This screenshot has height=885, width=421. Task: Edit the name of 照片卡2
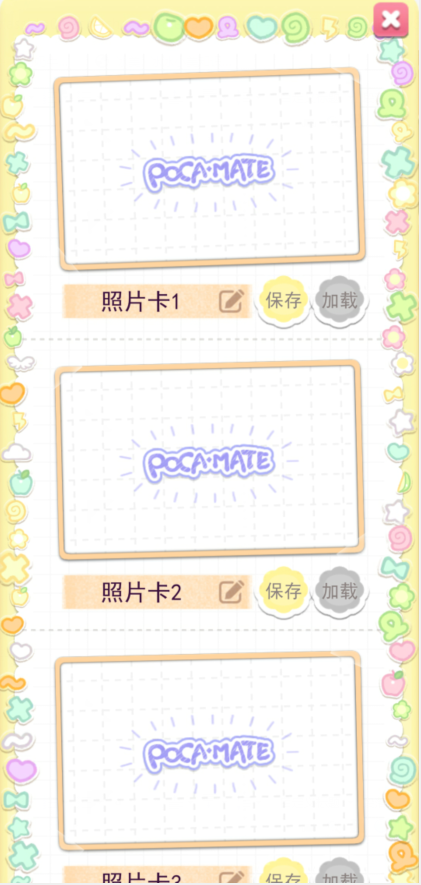pos(232,592)
